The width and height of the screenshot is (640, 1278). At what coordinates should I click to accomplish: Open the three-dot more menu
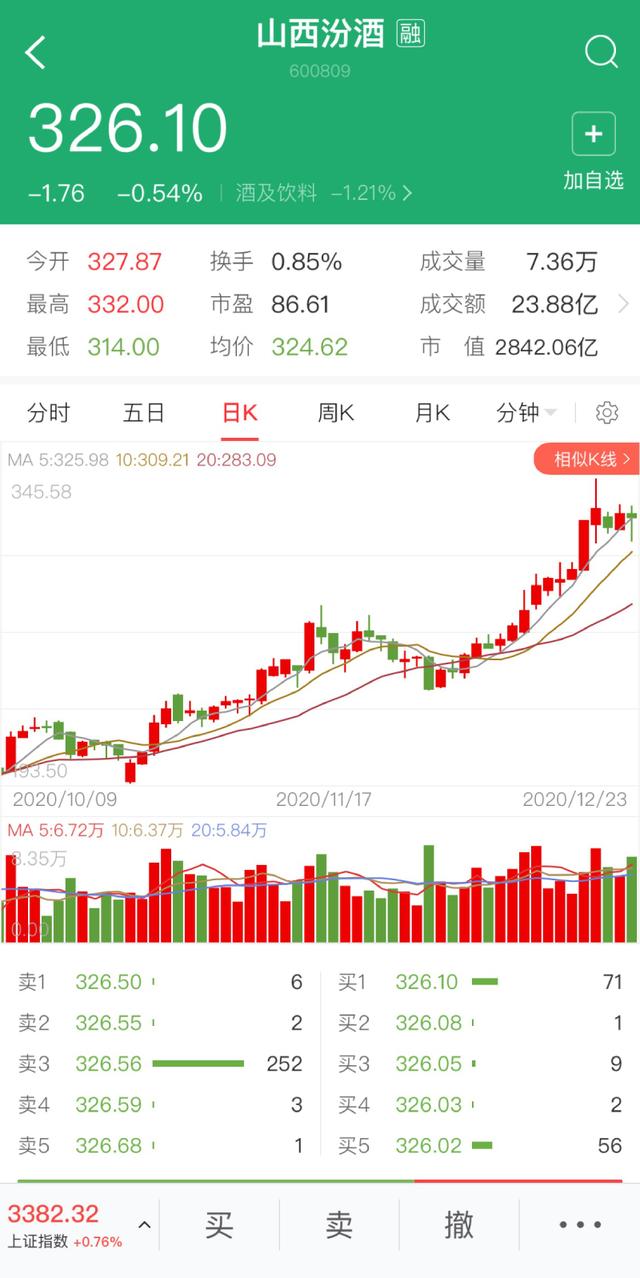pos(580,1225)
